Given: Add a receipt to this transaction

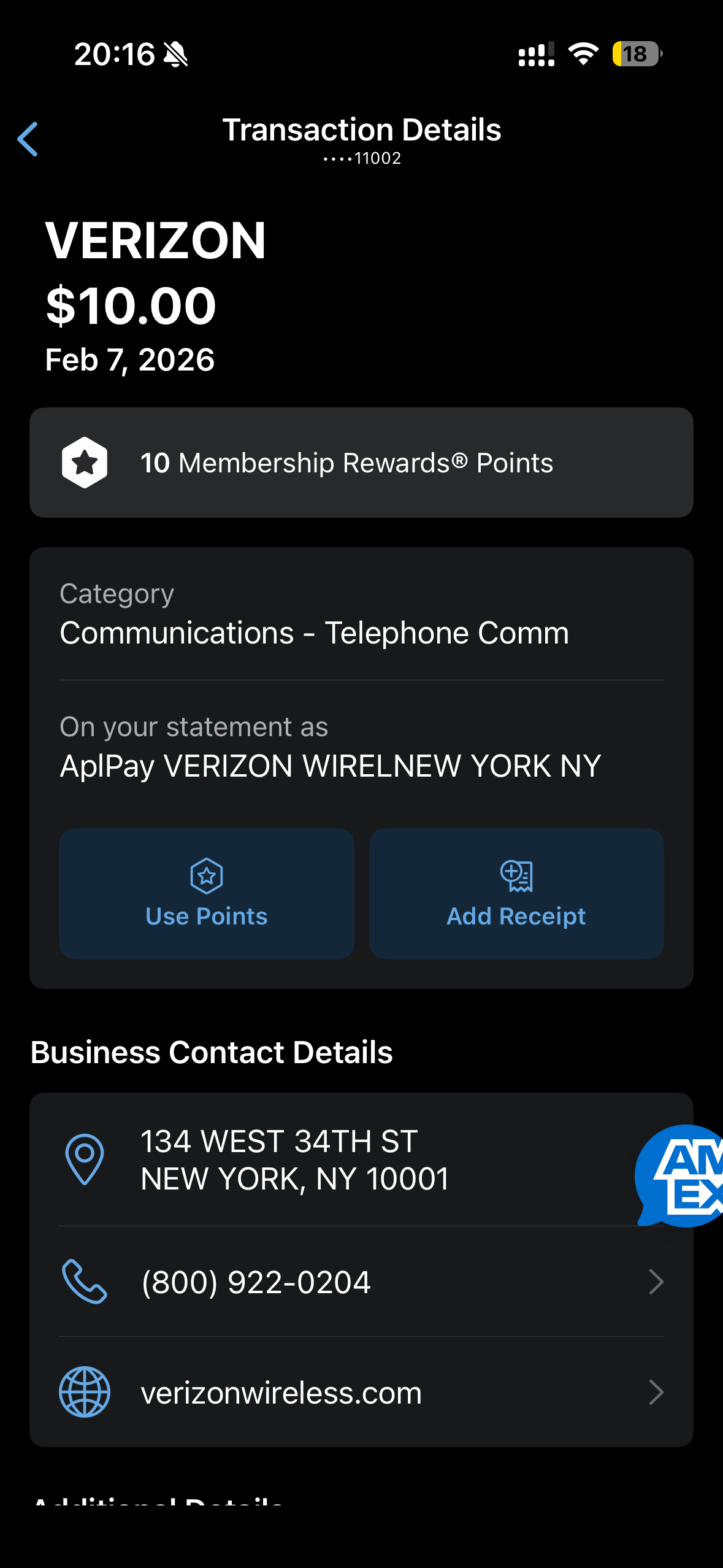Looking at the screenshot, I should click(x=516, y=893).
